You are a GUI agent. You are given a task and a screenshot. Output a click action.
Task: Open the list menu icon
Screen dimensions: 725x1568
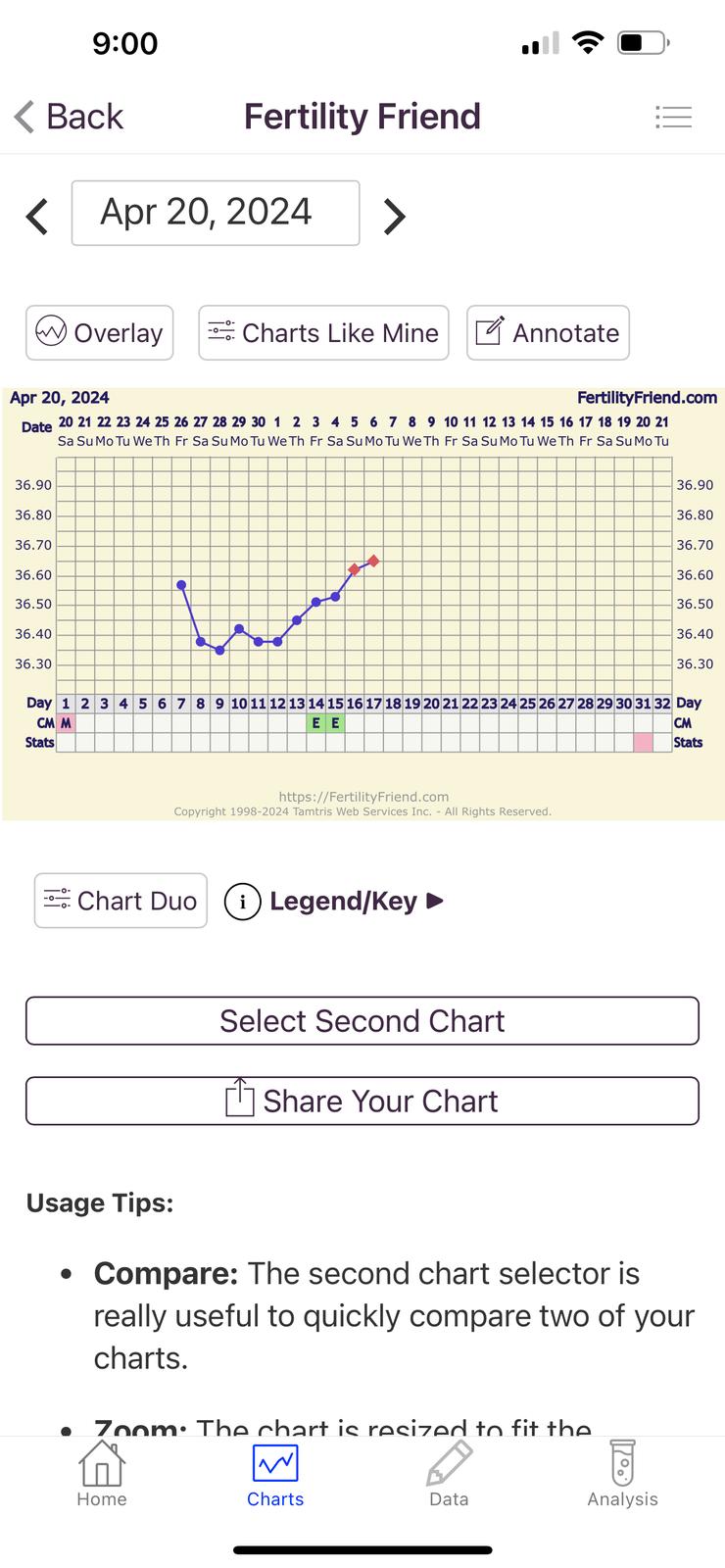[673, 118]
